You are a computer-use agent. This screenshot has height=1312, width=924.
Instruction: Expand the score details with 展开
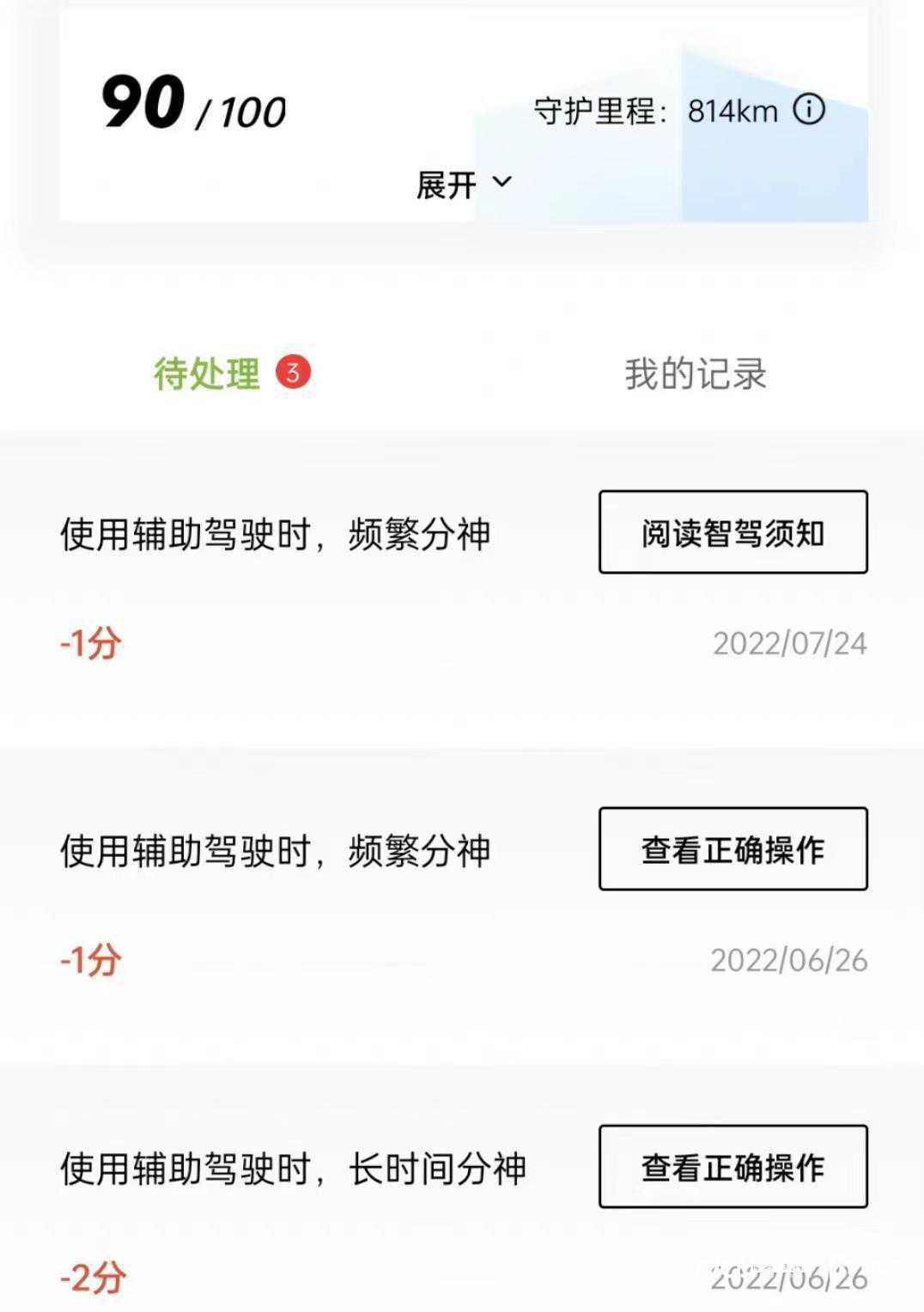[x=464, y=184]
